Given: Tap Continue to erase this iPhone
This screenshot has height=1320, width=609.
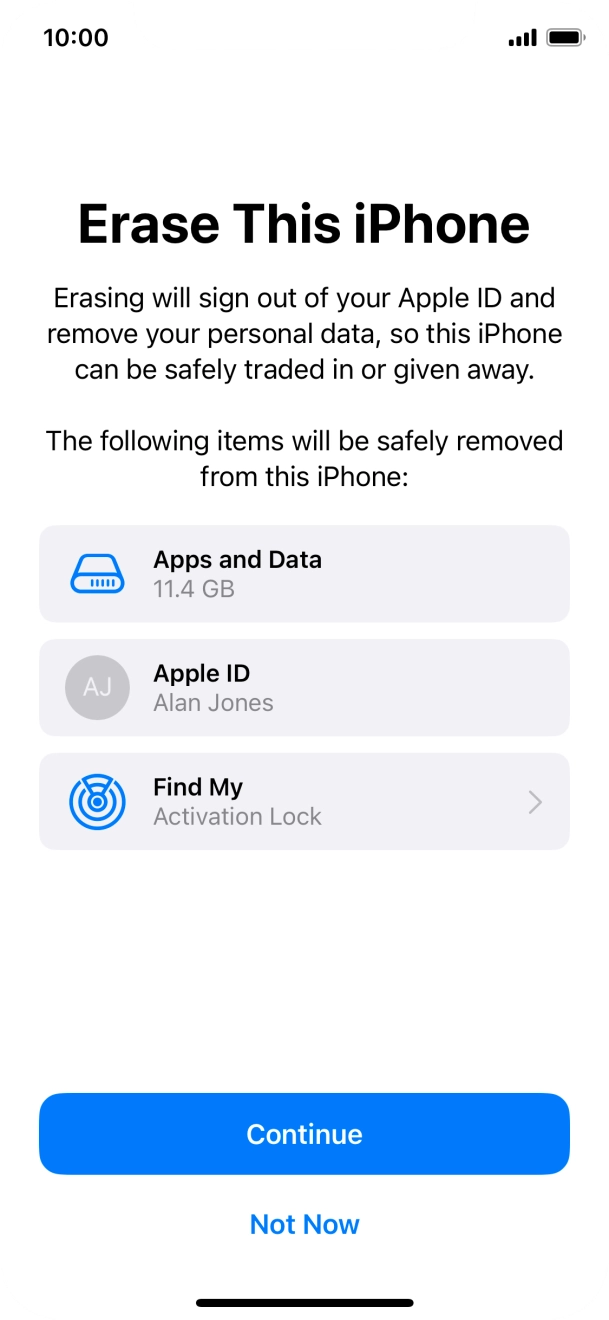Looking at the screenshot, I should coord(304,1133).
